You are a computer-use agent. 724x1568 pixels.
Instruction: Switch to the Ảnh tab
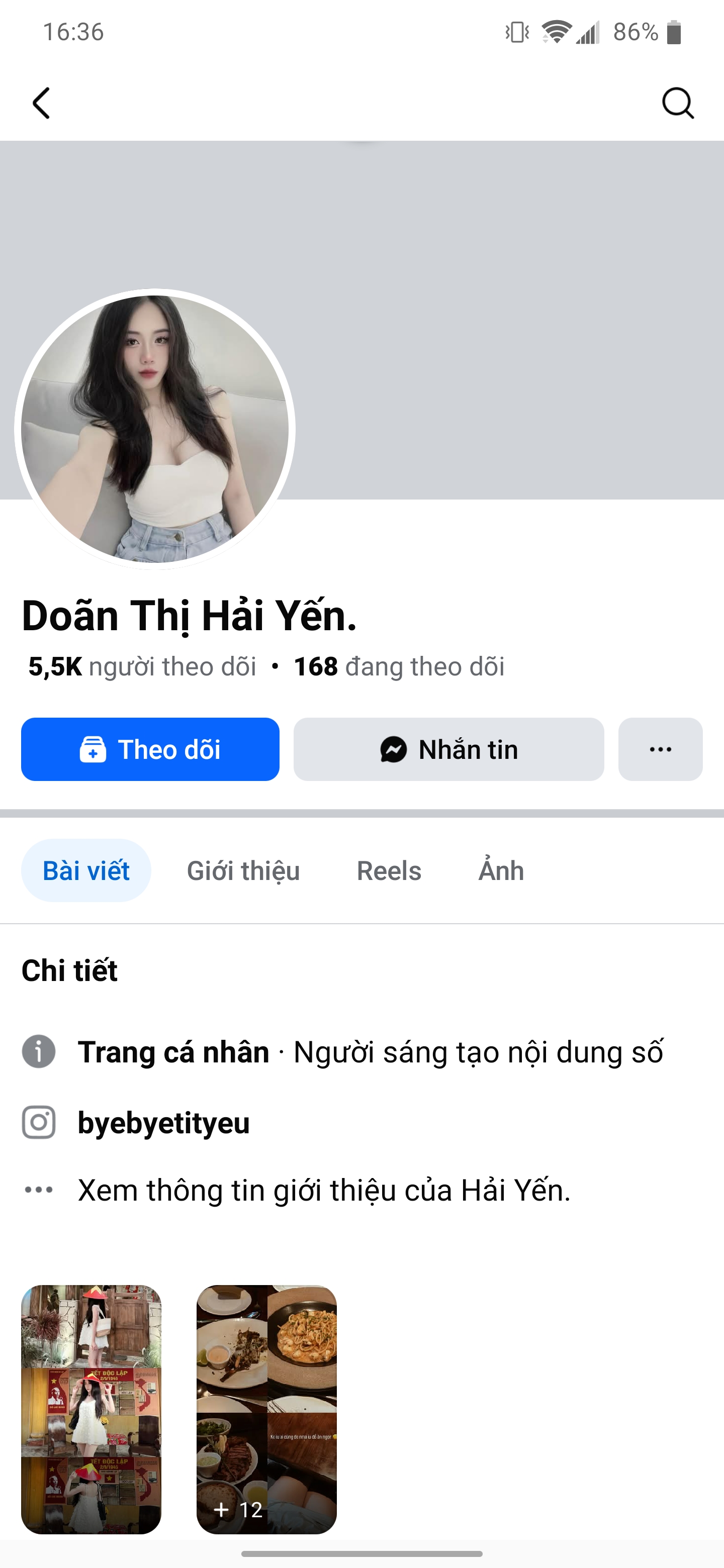[x=501, y=870]
